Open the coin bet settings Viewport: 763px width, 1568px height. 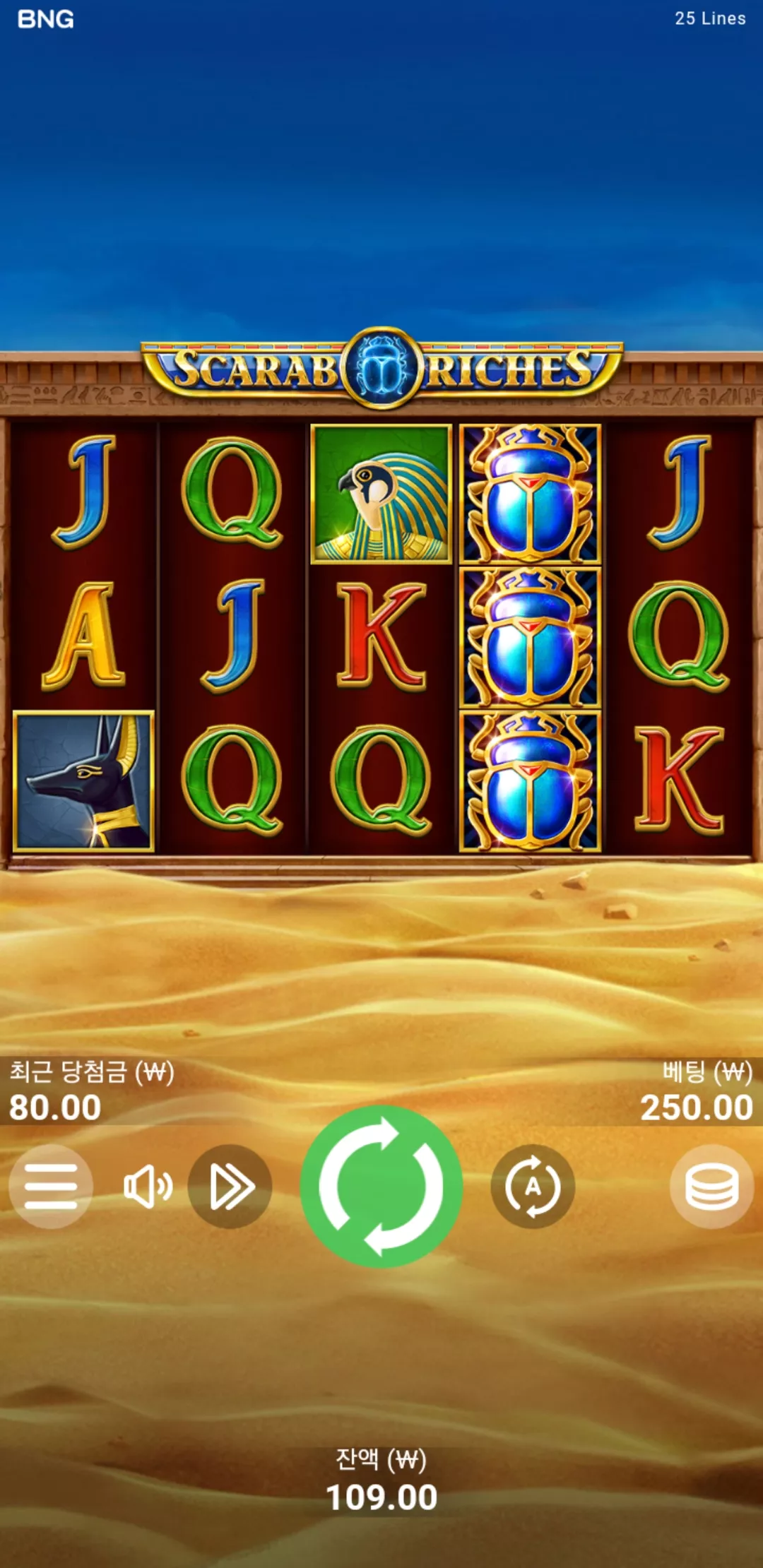(711, 1187)
